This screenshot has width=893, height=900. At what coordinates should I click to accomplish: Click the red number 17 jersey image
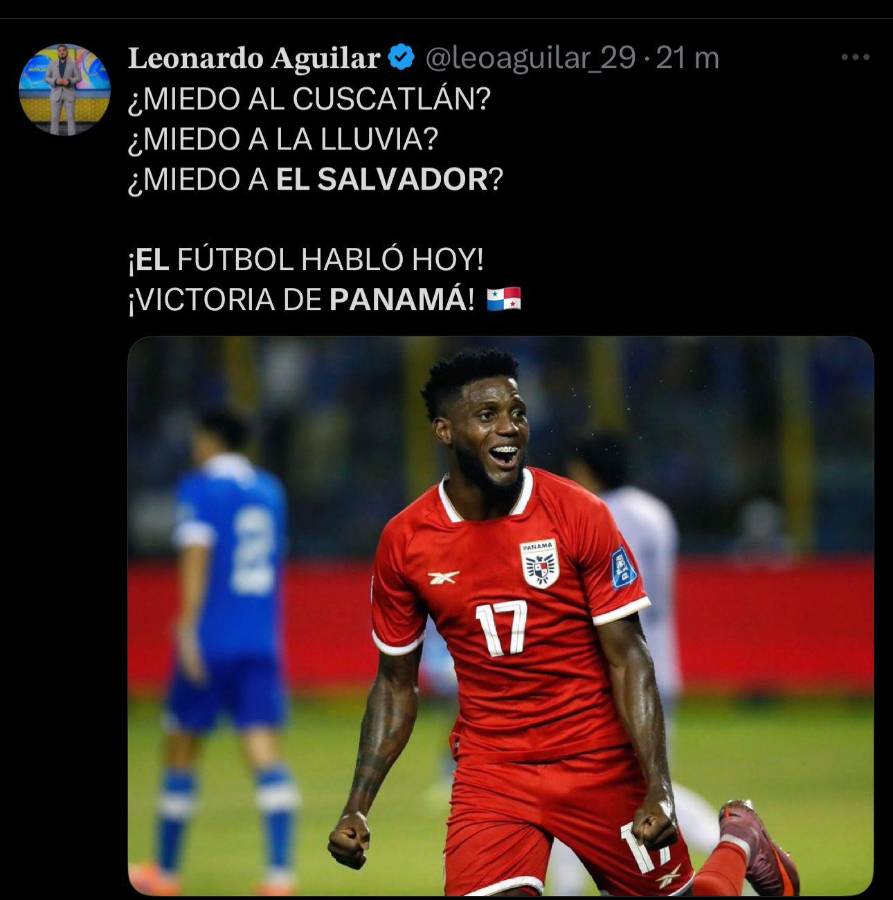pos(503,625)
